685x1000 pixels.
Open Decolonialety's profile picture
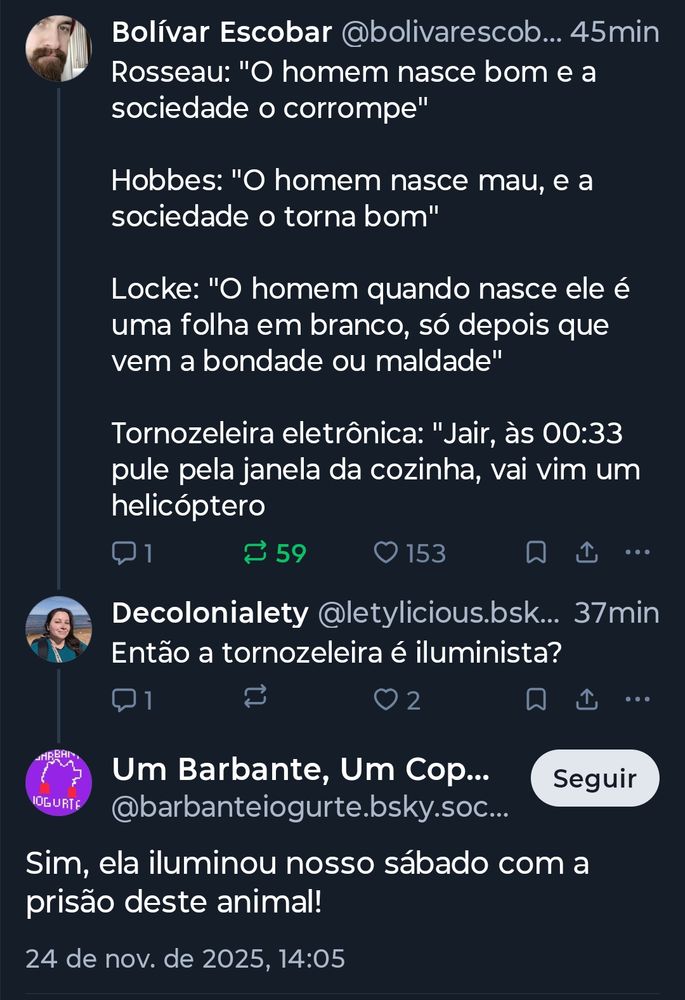coord(58,629)
